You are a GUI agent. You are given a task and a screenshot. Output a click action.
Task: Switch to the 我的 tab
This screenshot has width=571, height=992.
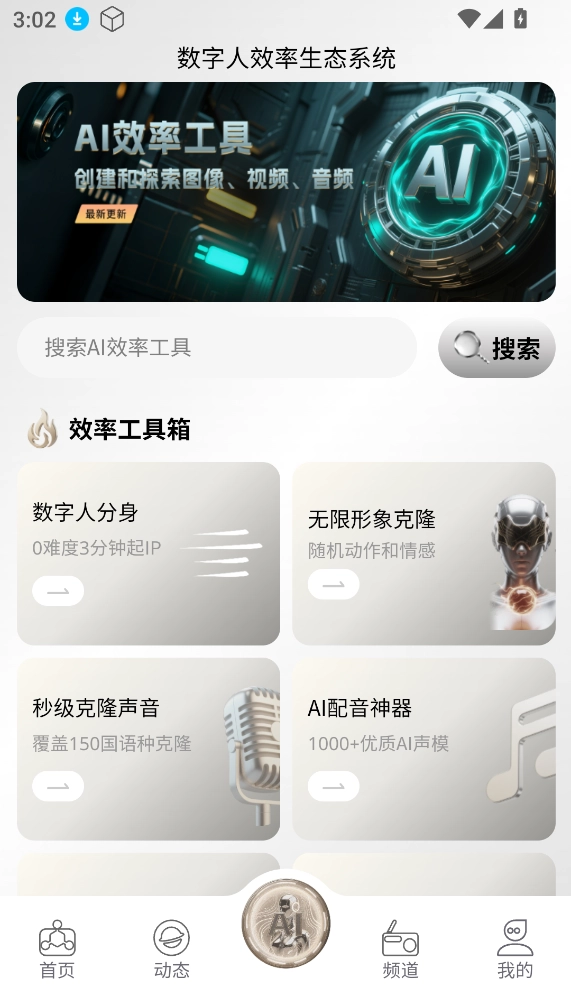(515, 949)
